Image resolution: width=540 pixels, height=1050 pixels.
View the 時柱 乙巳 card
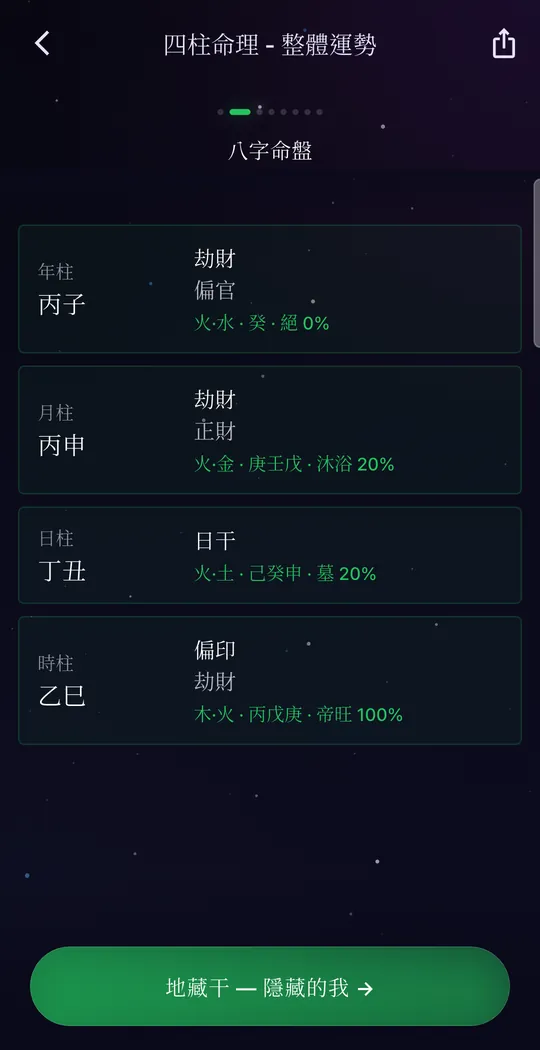(270, 680)
